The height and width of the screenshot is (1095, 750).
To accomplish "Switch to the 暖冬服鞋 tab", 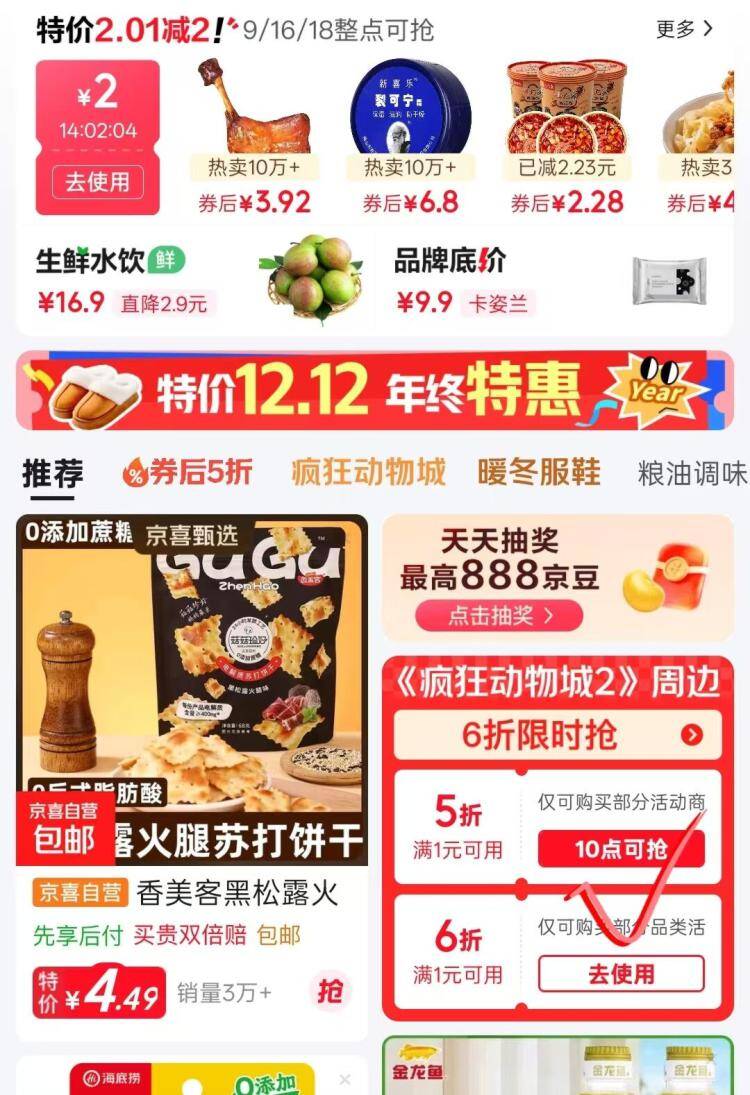I will point(539,472).
